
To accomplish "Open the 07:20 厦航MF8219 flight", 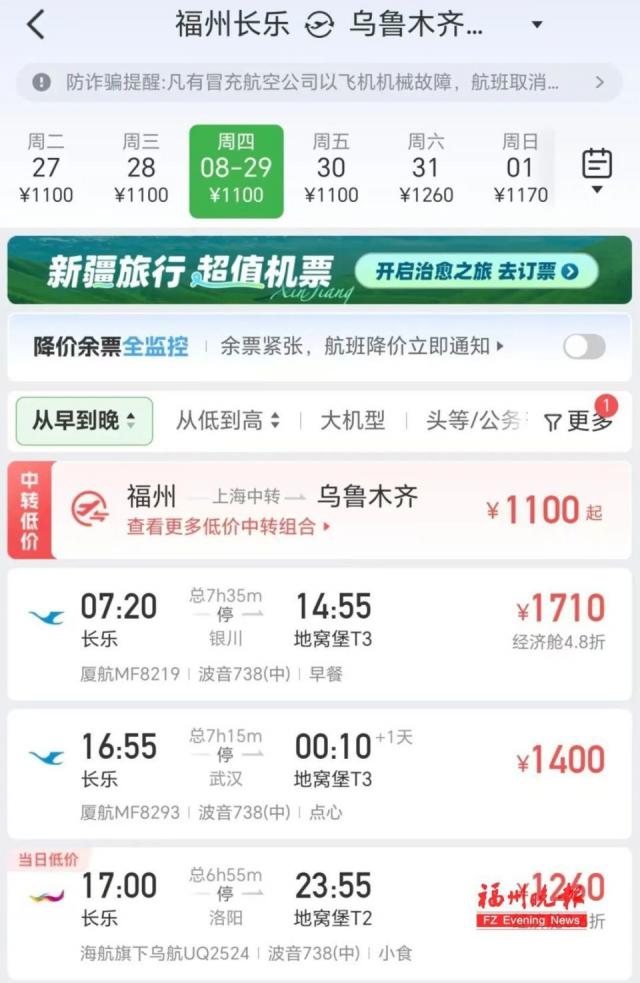I will [x=319, y=635].
